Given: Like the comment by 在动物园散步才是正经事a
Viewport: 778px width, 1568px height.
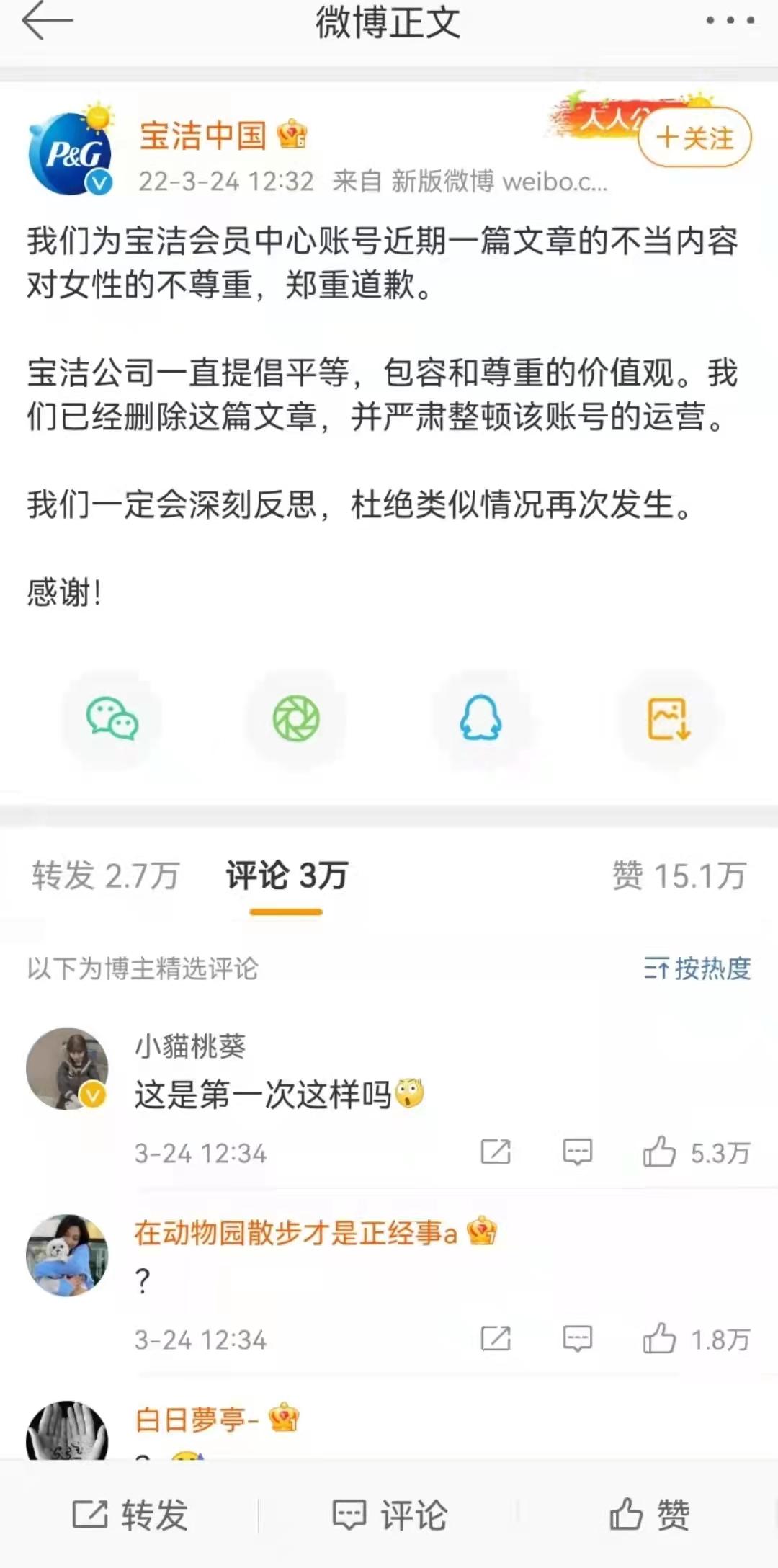Looking at the screenshot, I should click(659, 1340).
